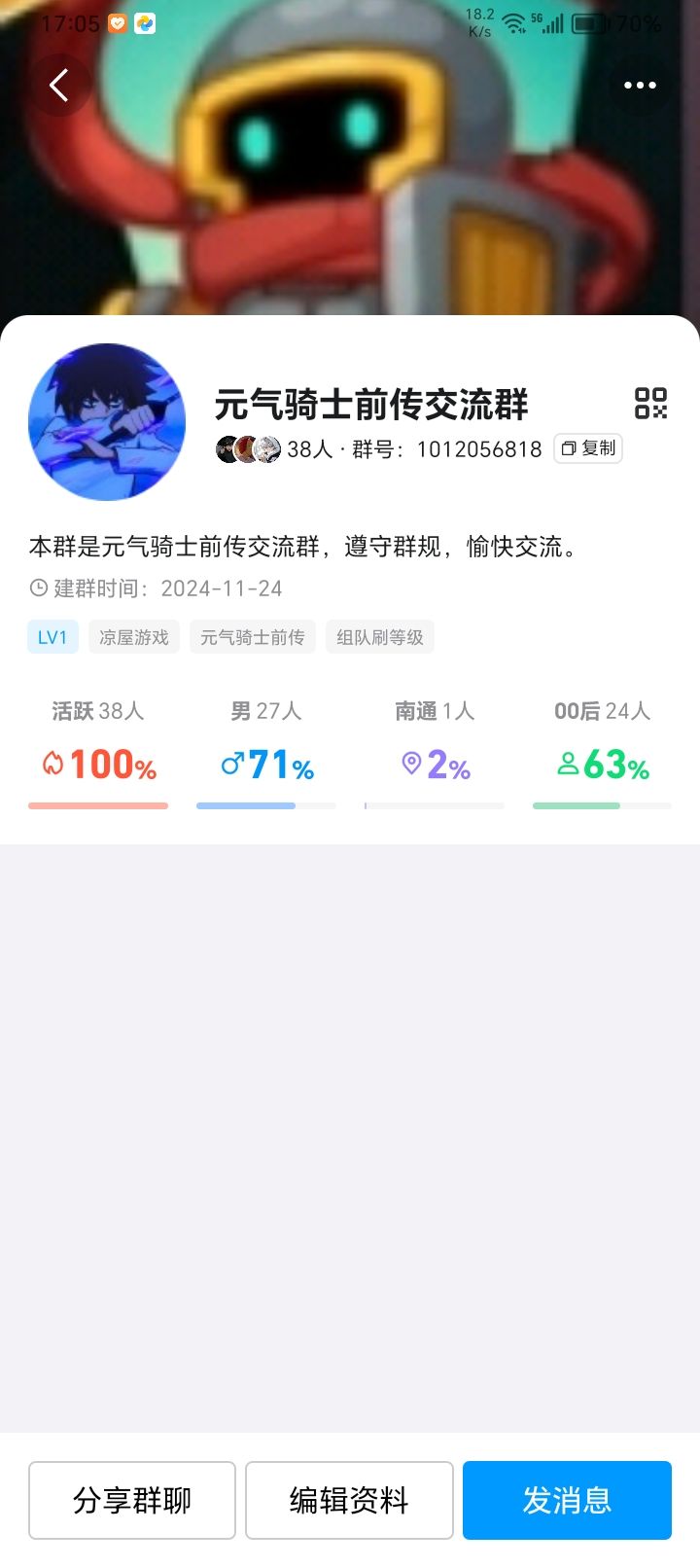Copy the group number with 复制
700x1568 pixels.
(x=588, y=448)
